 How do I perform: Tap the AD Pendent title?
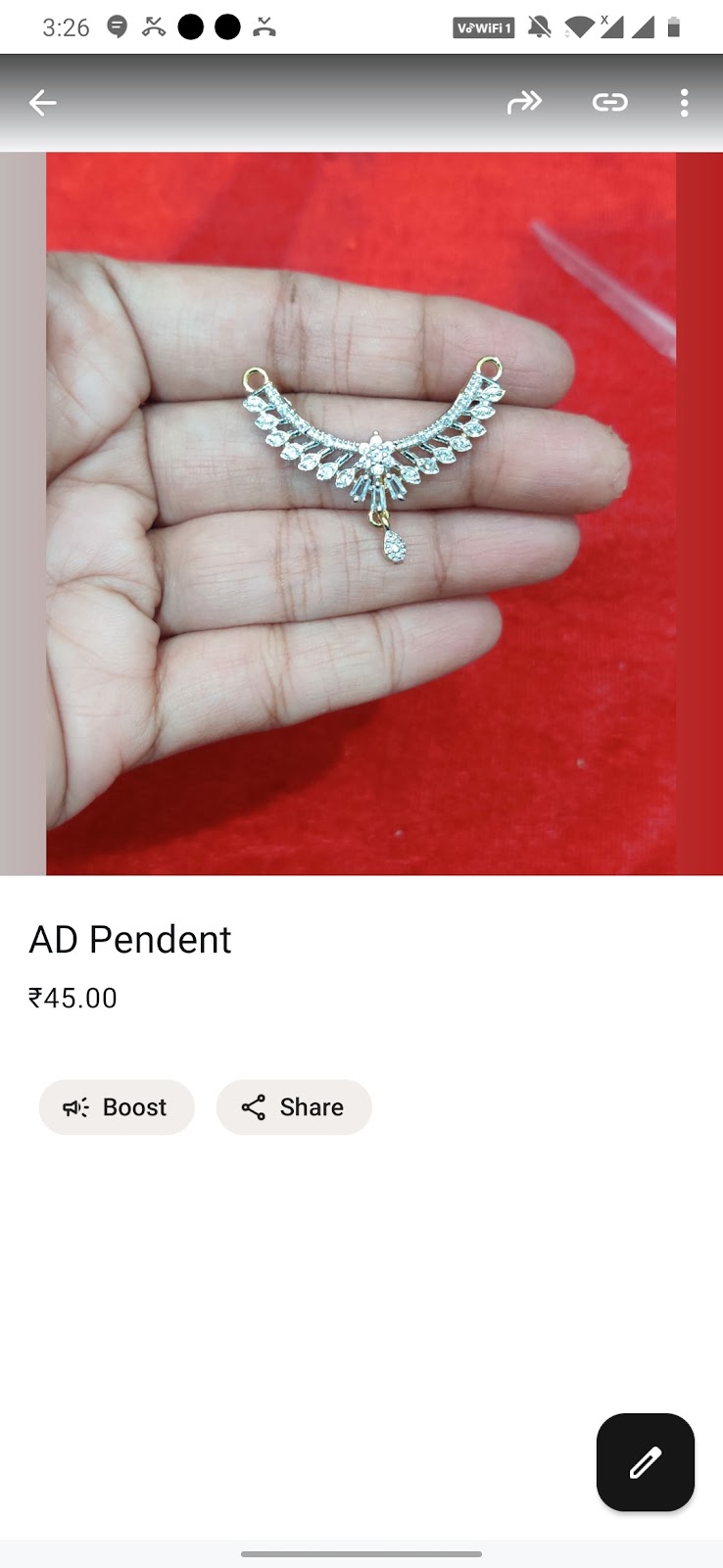tap(130, 939)
